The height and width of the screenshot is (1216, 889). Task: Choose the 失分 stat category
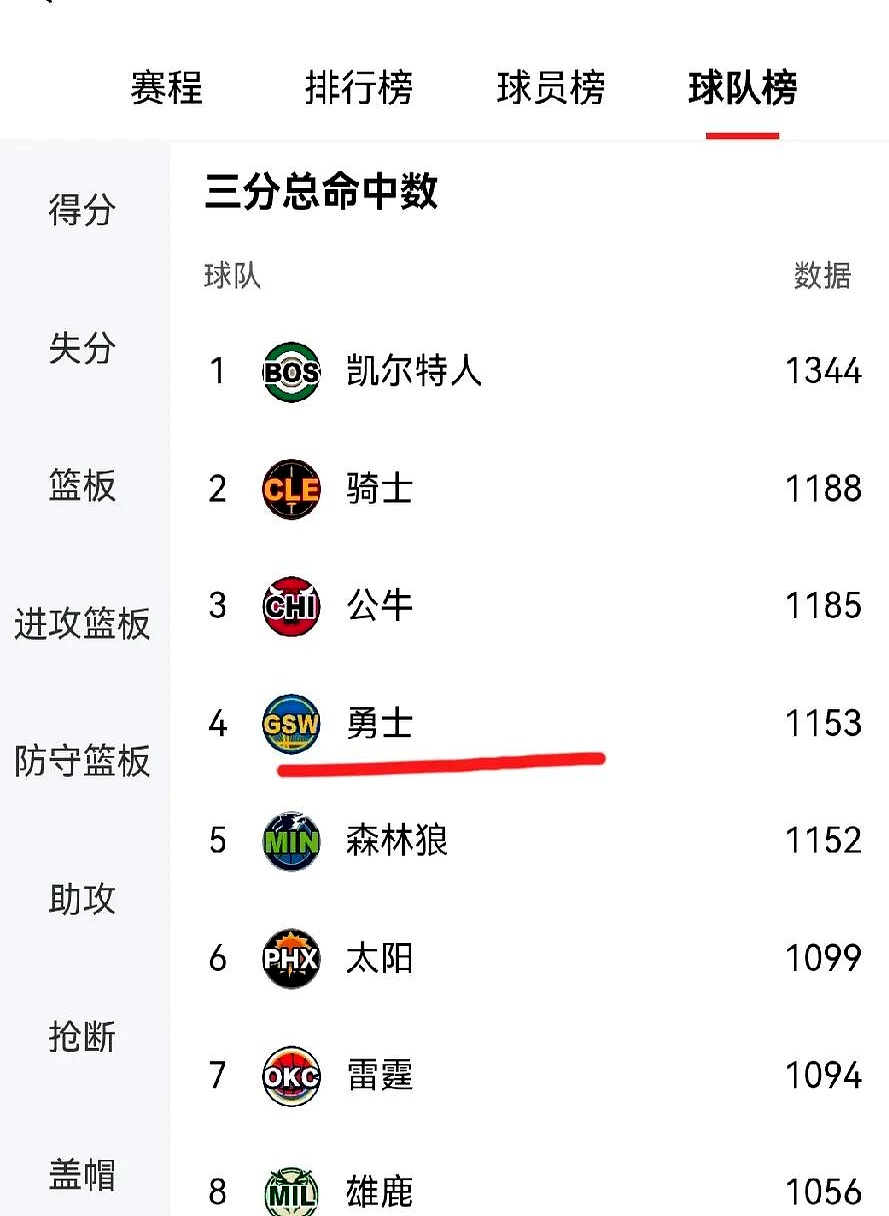click(82, 348)
